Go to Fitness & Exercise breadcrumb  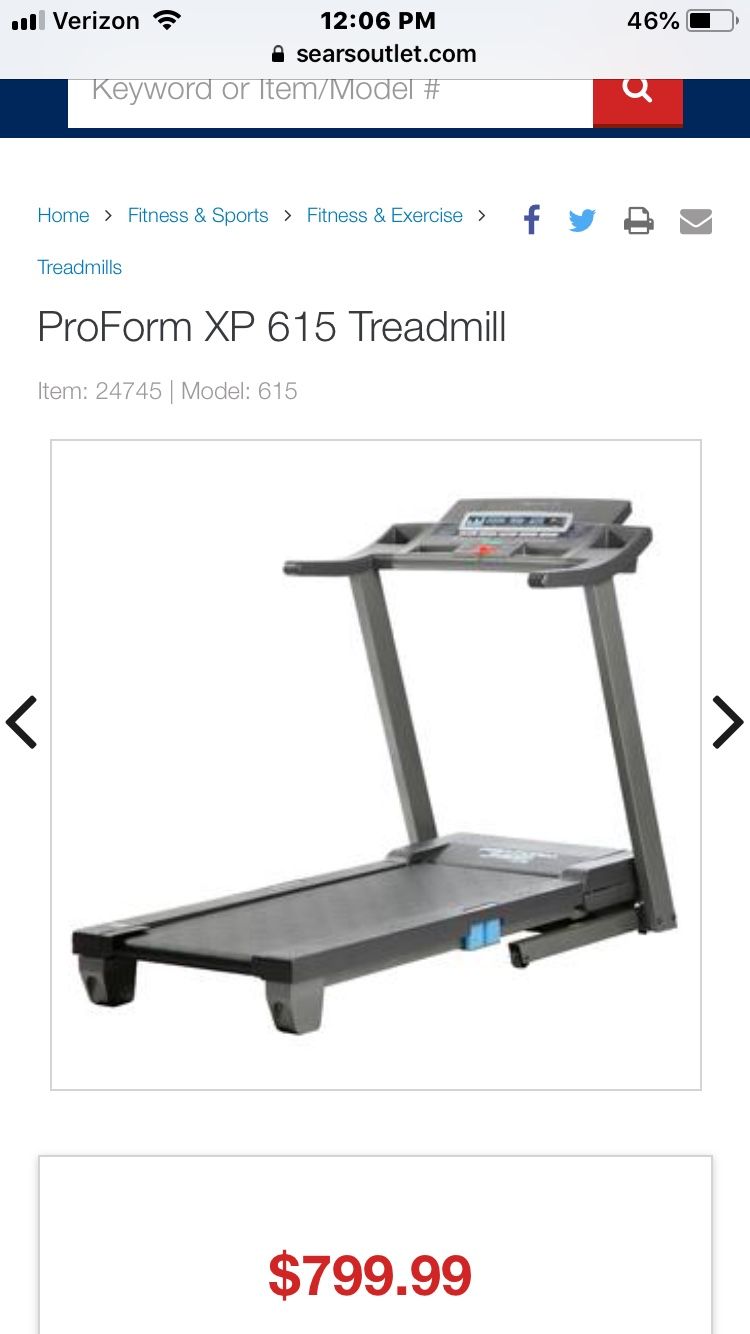[x=385, y=215]
